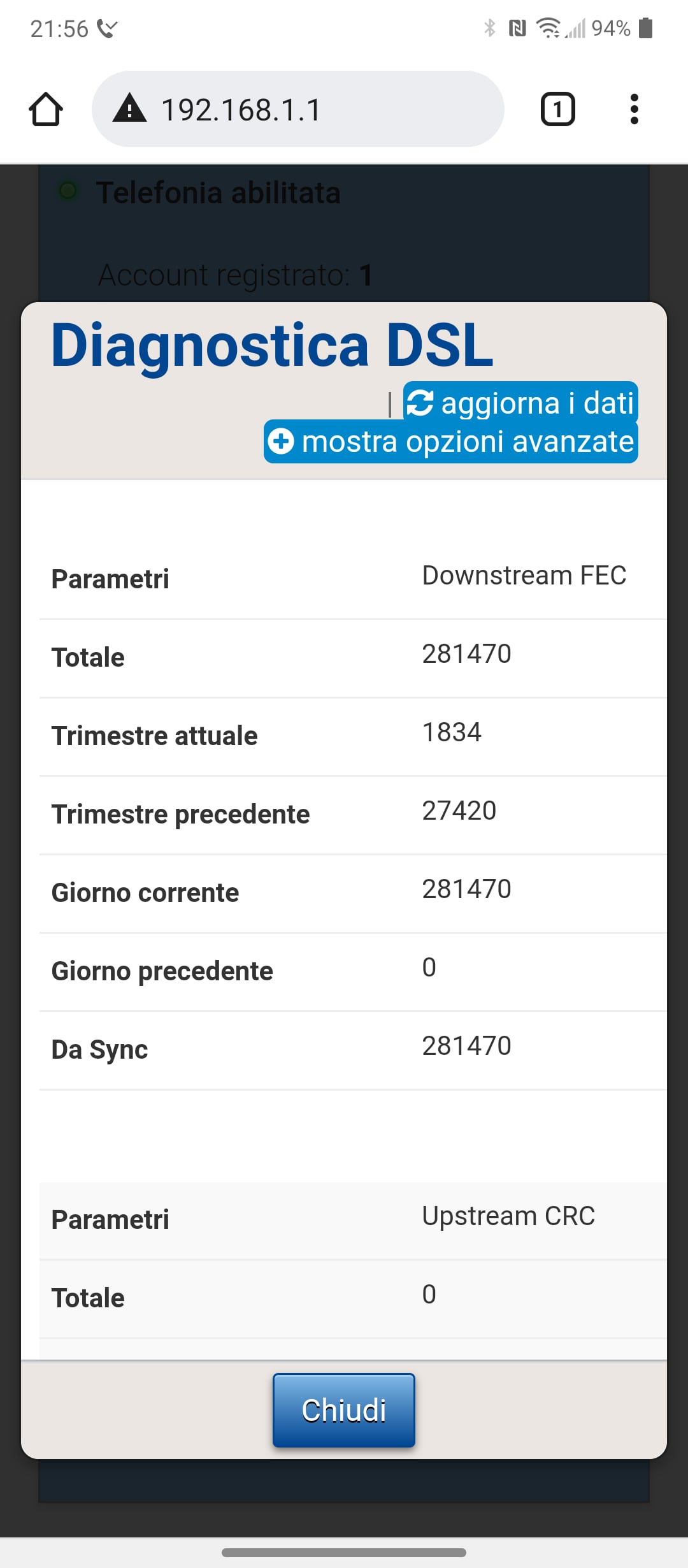Close the dialog with Chiudi

(344, 1410)
